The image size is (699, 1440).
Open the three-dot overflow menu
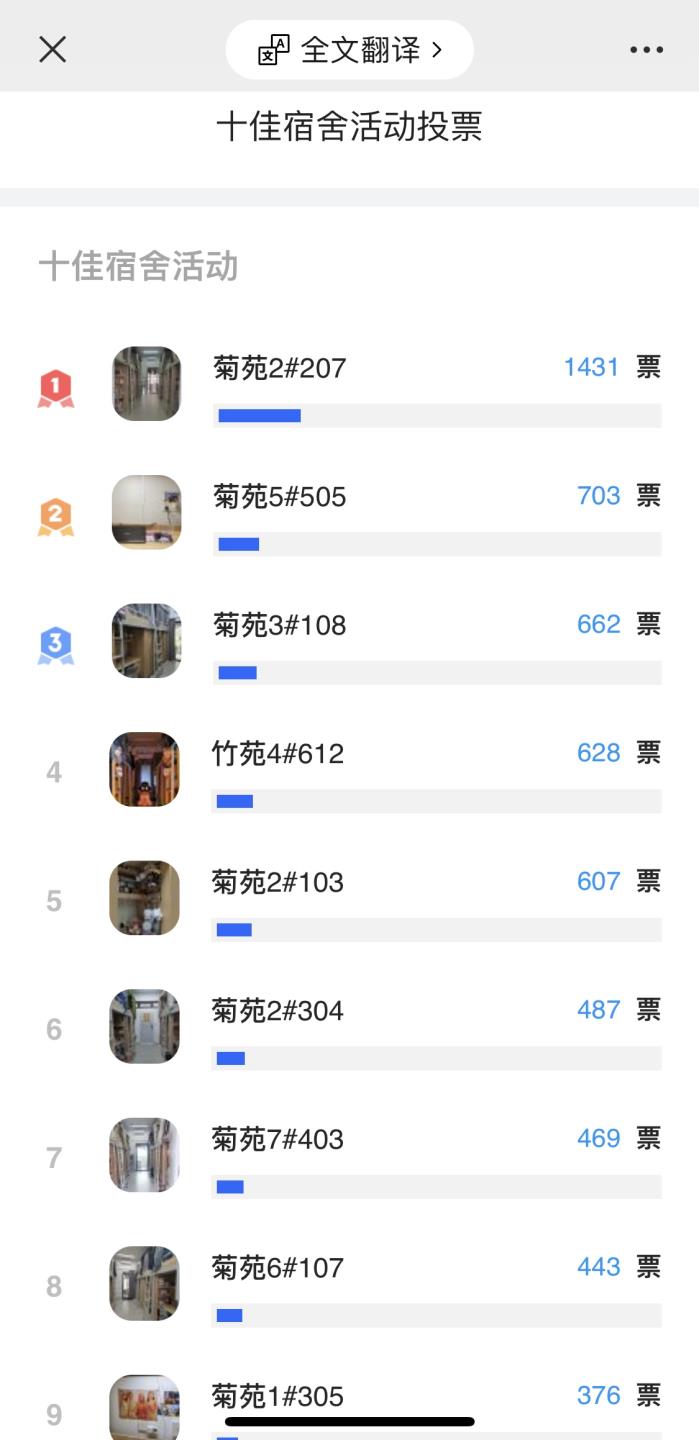coord(646,50)
